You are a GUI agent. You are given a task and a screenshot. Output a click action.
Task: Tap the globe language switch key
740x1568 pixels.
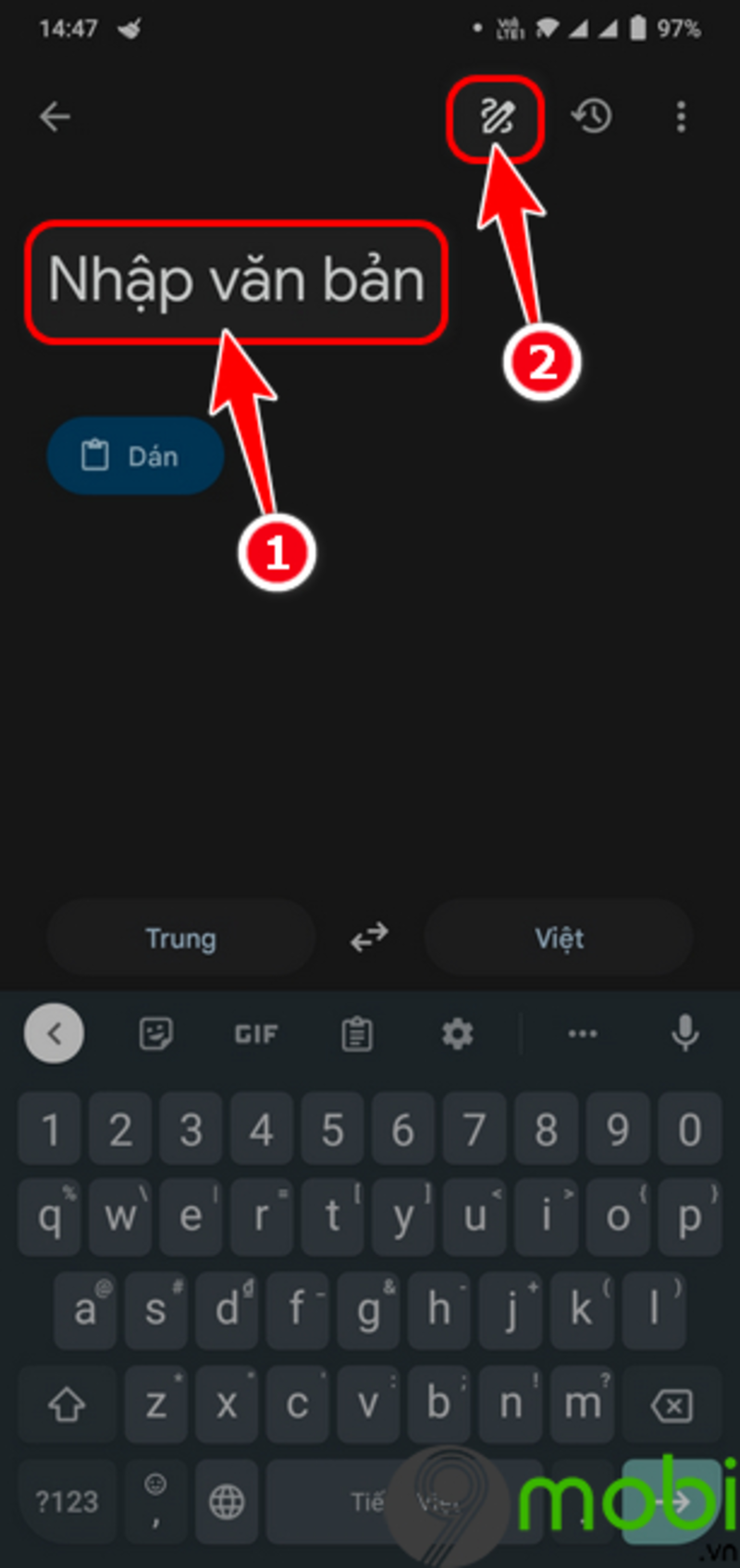(x=227, y=1500)
